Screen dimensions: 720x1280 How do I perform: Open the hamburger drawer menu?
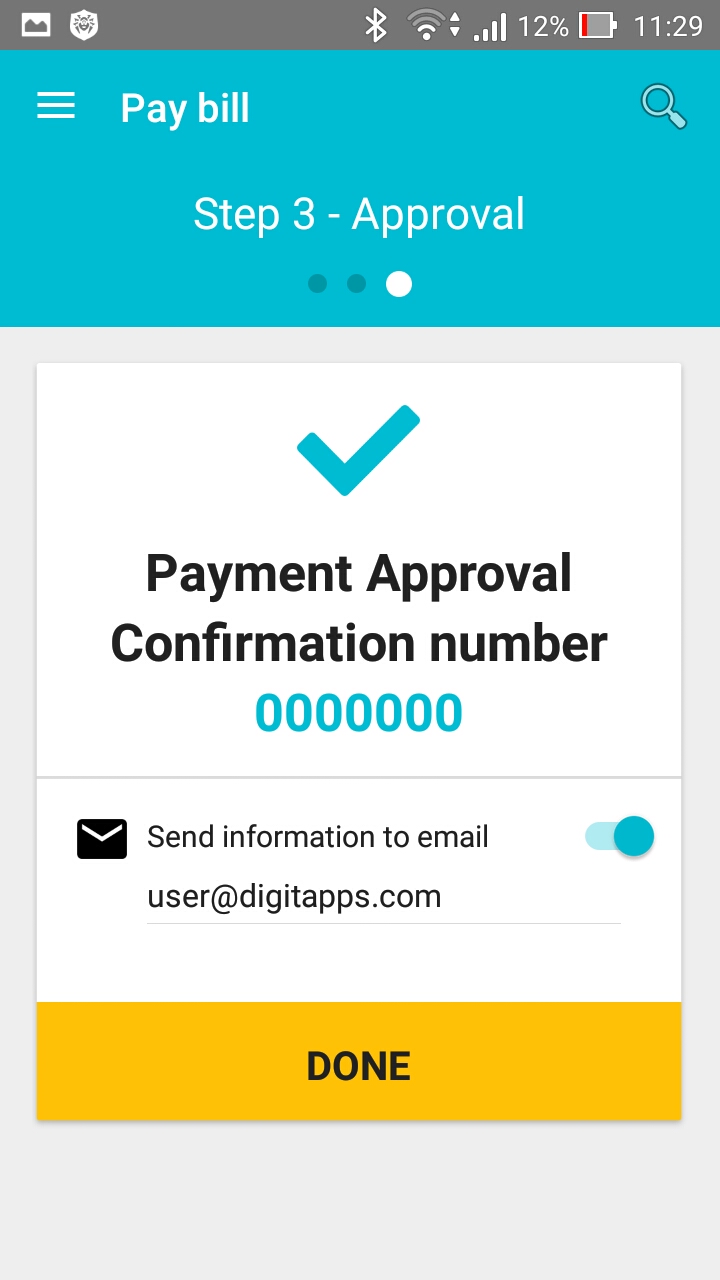(56, 107)
